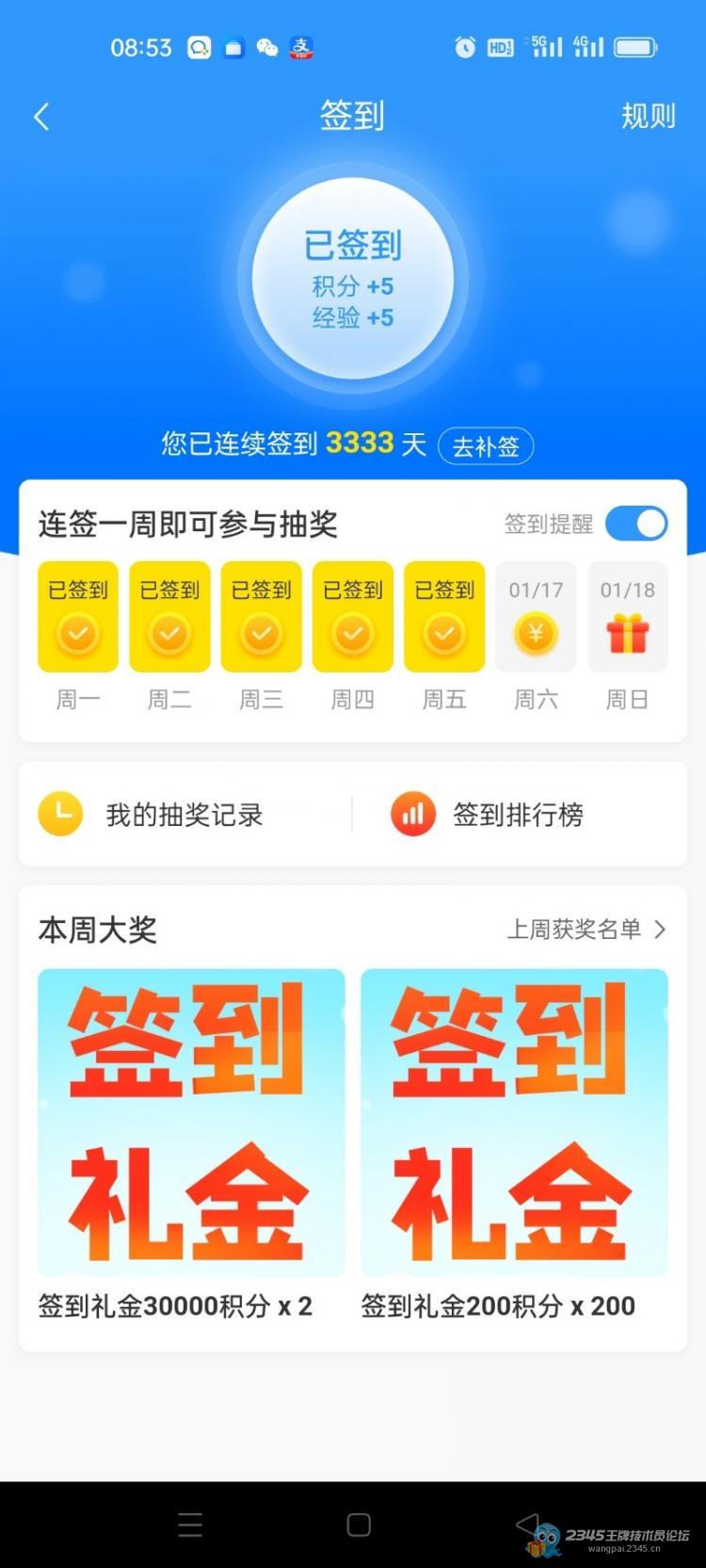Tap the 去补签 make-up sign-in button
Screen dimensions: 706x1568
point(486,445)
